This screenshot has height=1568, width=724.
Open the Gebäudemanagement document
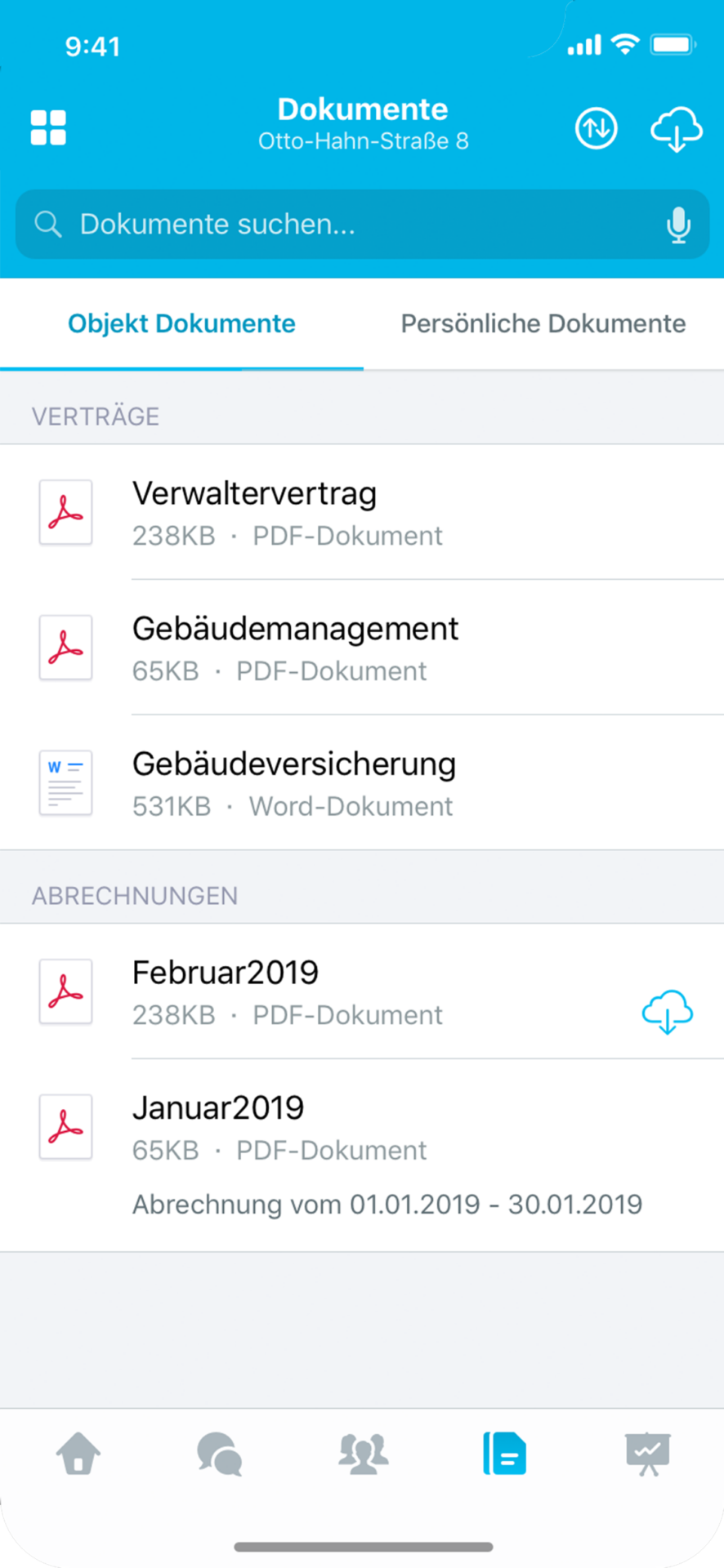point(362,648)
